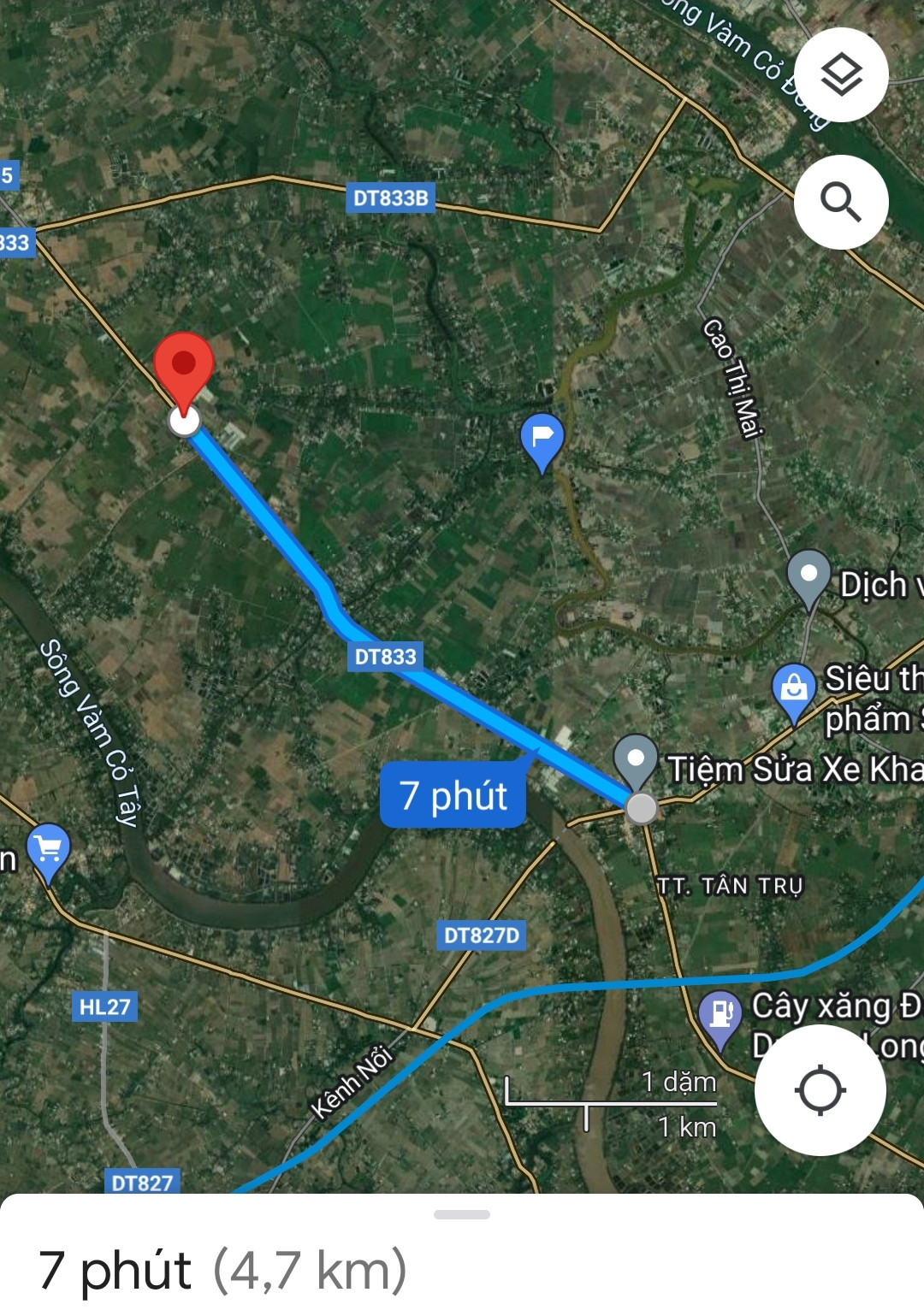Open 7 phút (4,7 km) route details
The image size is (924, 1316).
click(223, 1270)
